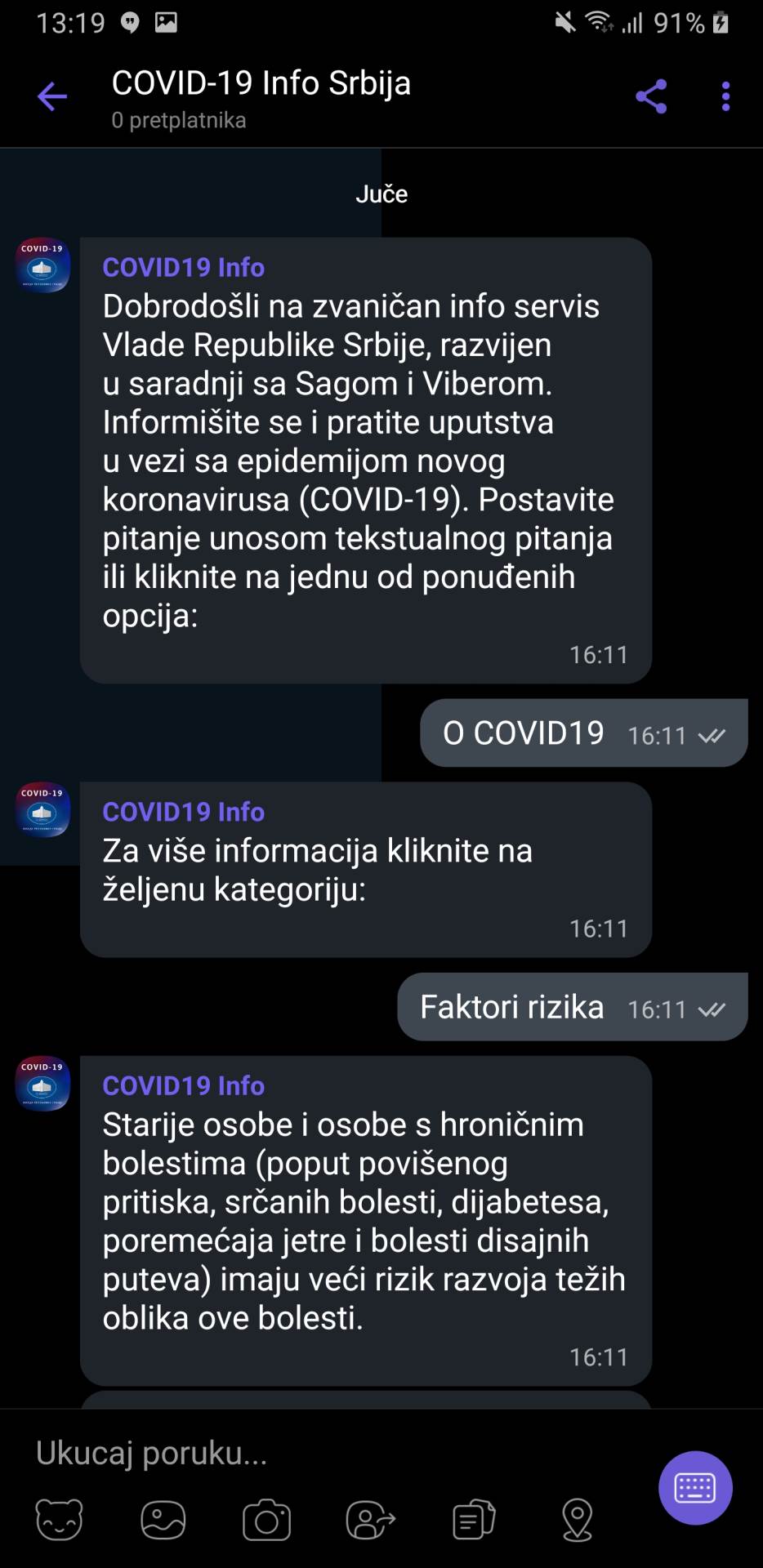Viewport: 763px width, 1568px height.
Task: Share your location with the pin icon
Action: [x=578, y=1521]
